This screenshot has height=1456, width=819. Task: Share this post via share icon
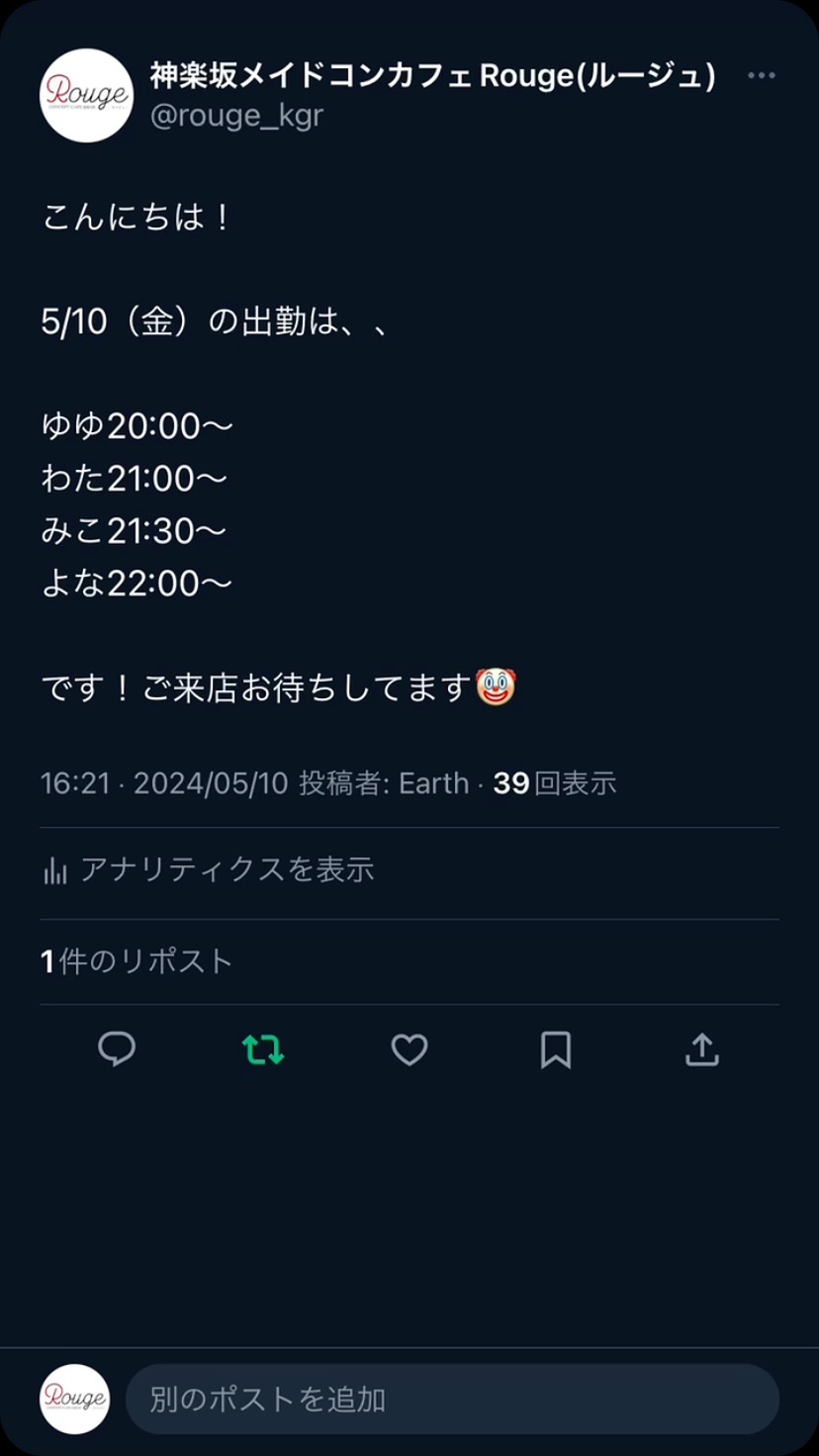[701, 1049]
